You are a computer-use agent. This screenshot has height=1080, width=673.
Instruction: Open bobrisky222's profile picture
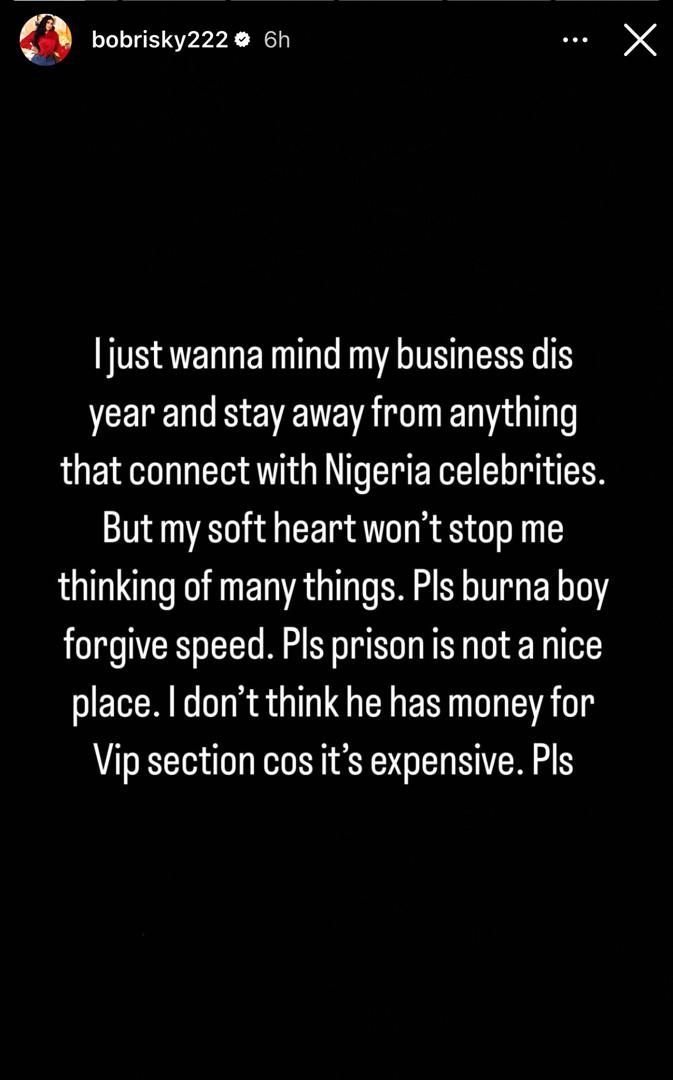coord(45,40)
